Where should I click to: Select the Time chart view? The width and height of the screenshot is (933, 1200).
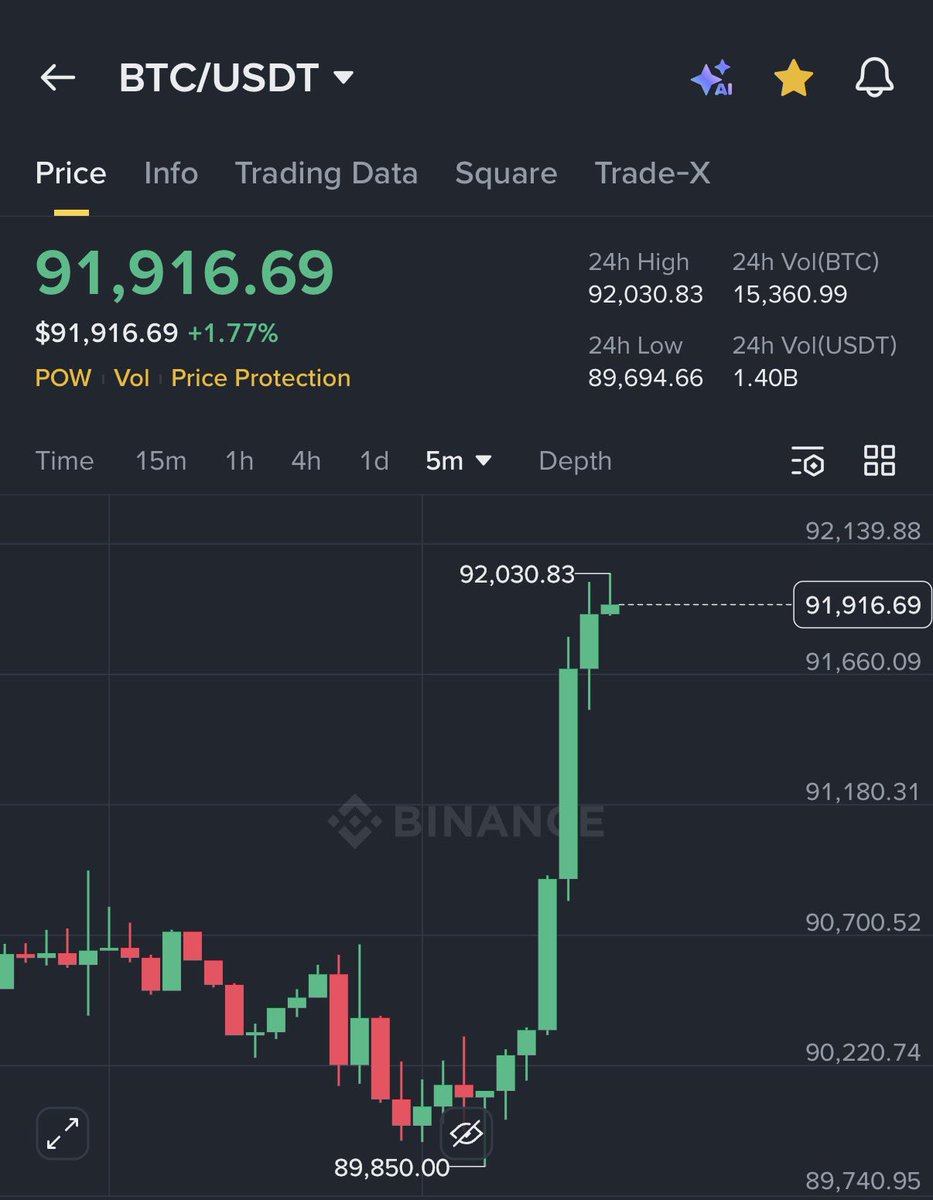click(x=64, y=461)
